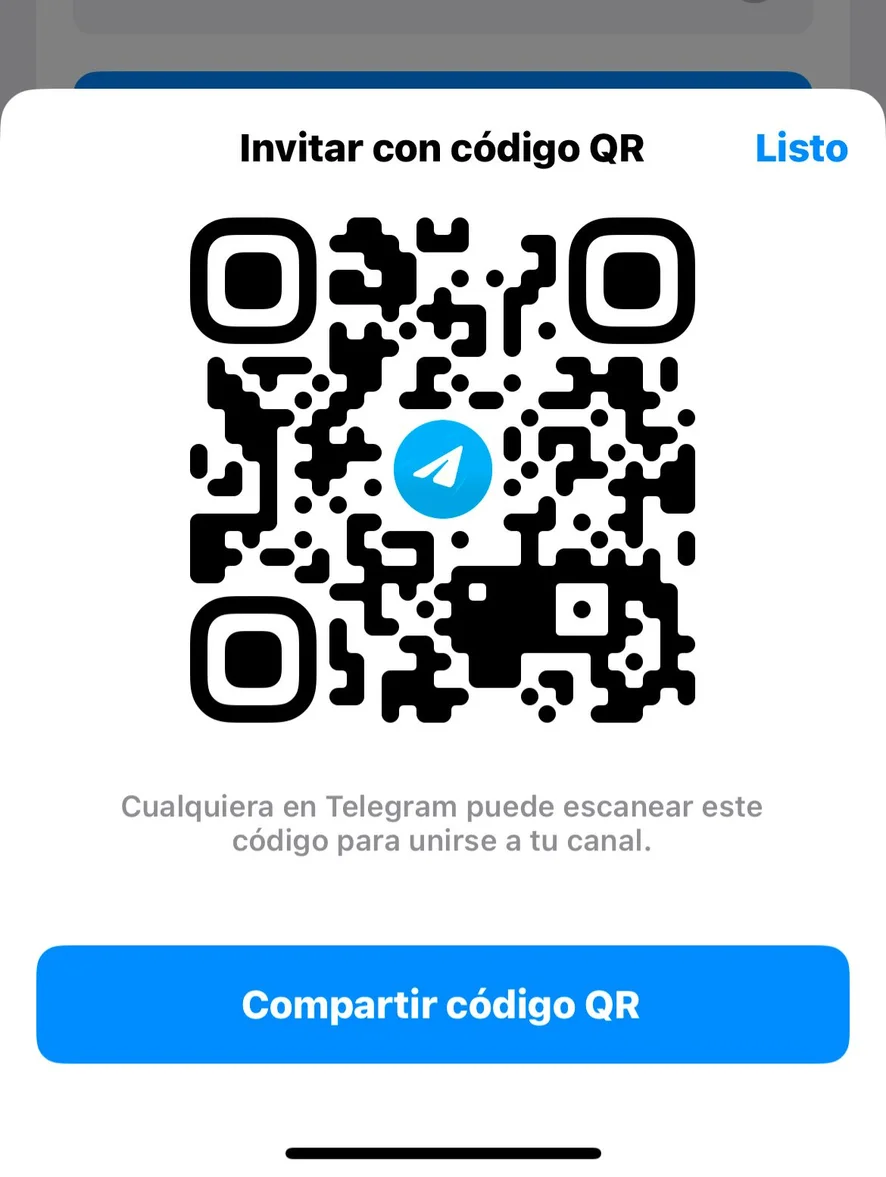Share the QR code via Compartir código QR
This screenshot has width=886, height=1177.
pyautogui.click(x=442, y=1004)
